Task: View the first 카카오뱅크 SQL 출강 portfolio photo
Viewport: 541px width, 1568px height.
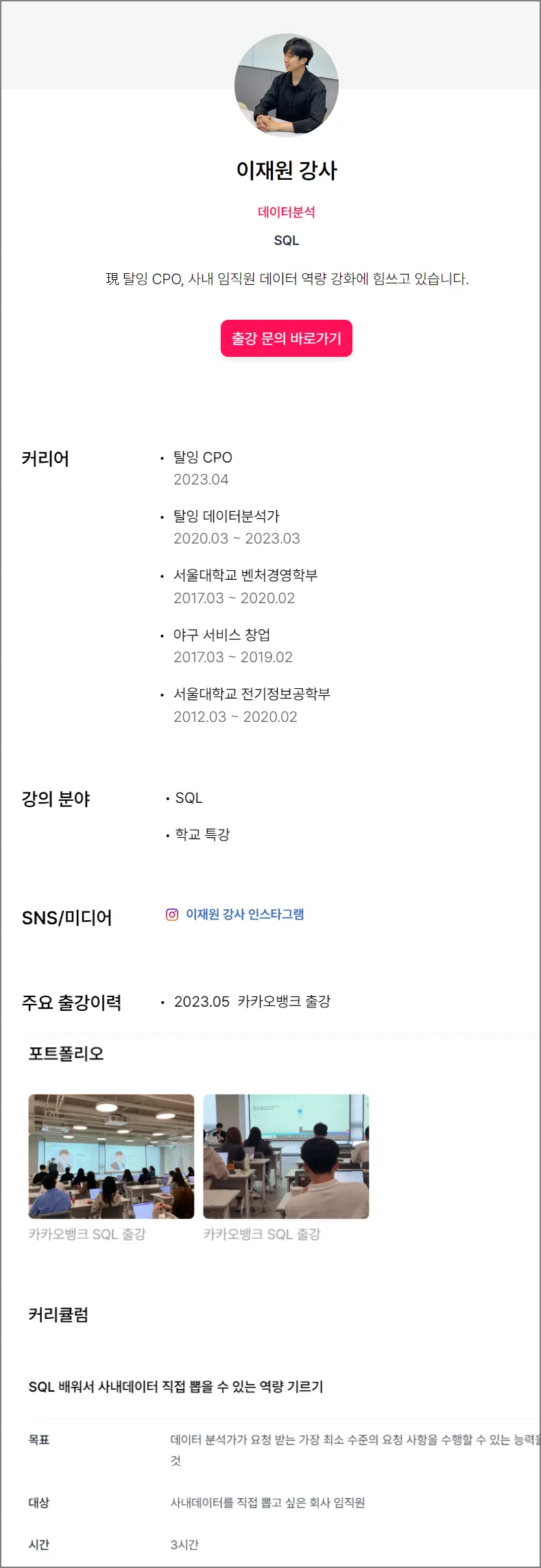Action: [x=111, y=1156]
